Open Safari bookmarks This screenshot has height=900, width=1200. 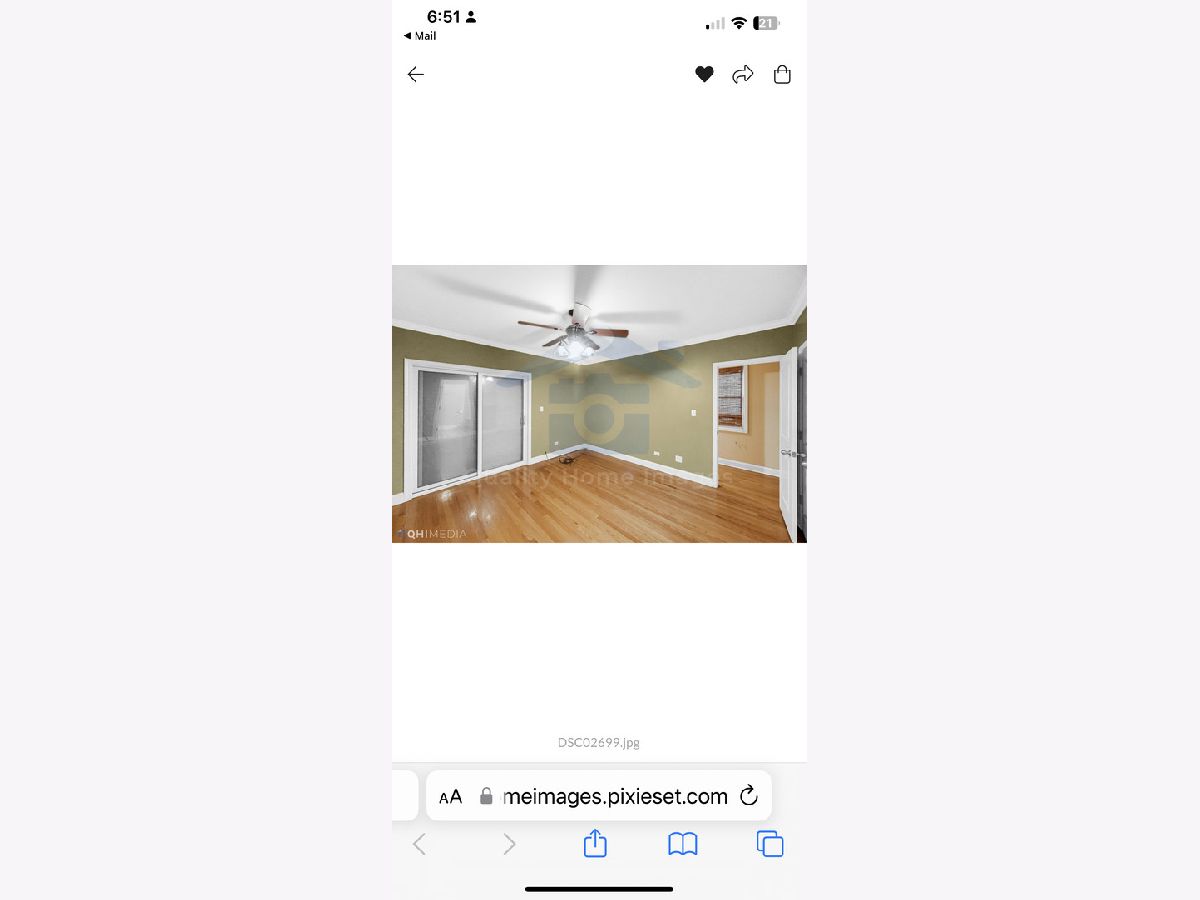(x=682, y=844)
